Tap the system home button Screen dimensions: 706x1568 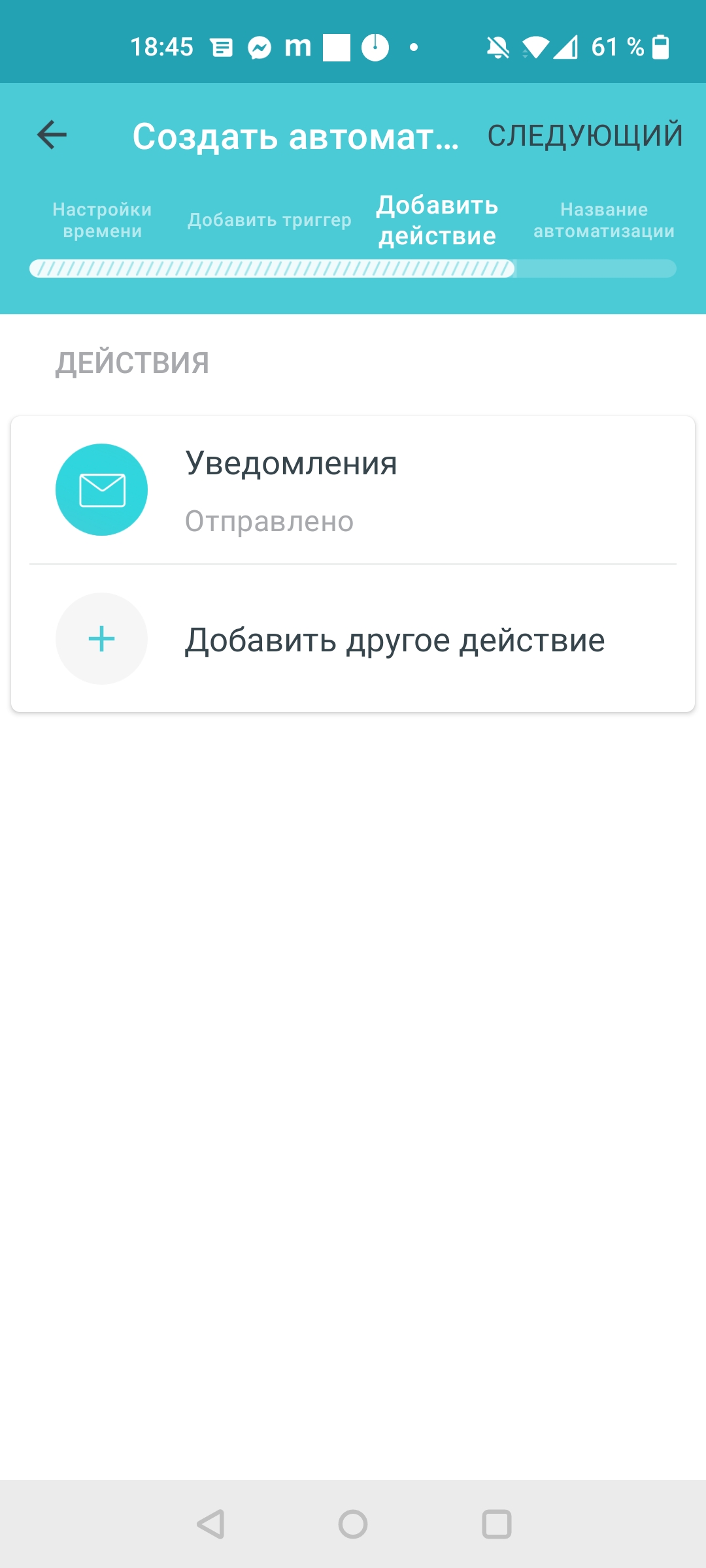point(353,1524)
